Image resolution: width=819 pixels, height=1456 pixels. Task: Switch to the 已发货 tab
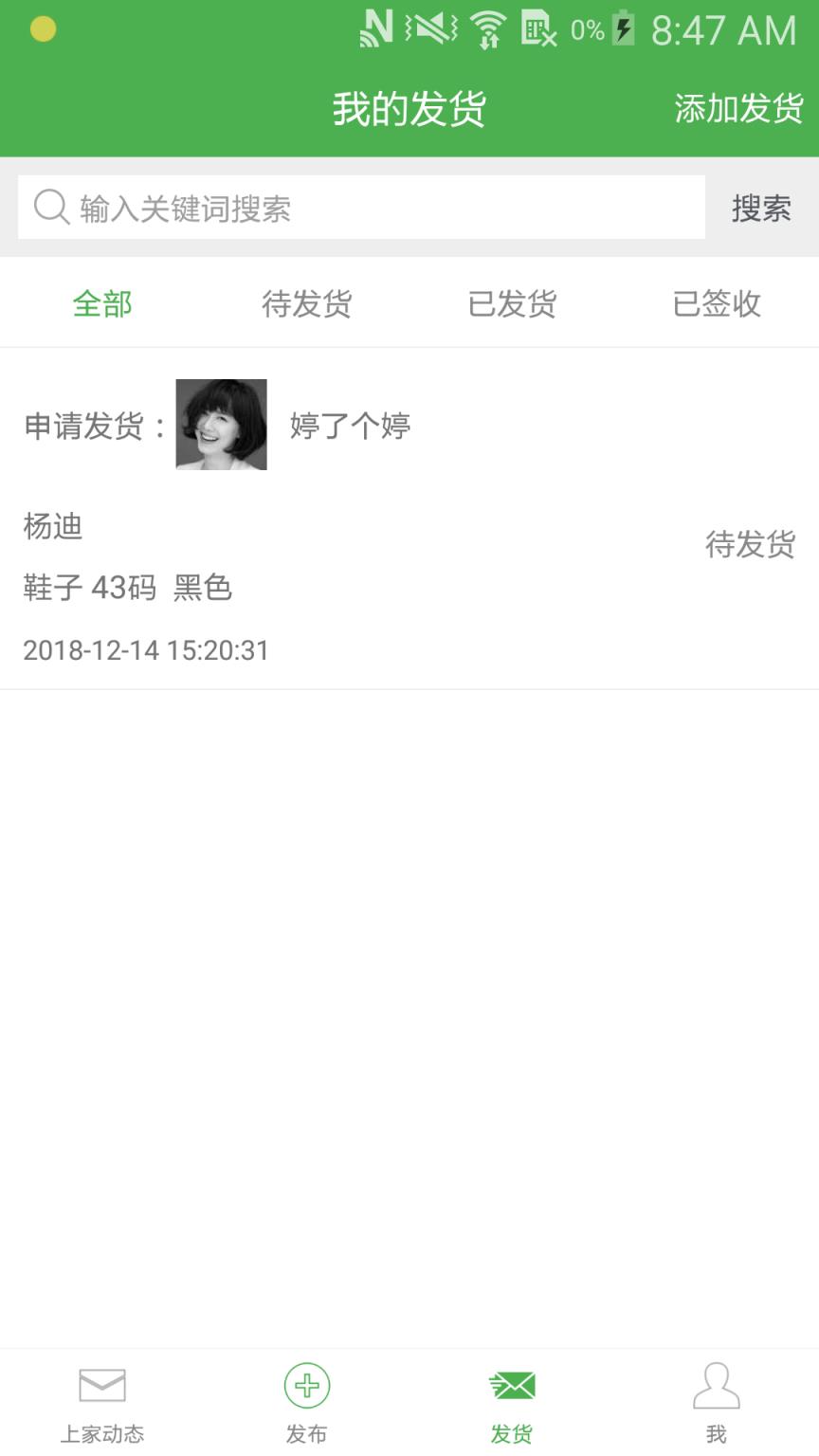pos(511,303)
